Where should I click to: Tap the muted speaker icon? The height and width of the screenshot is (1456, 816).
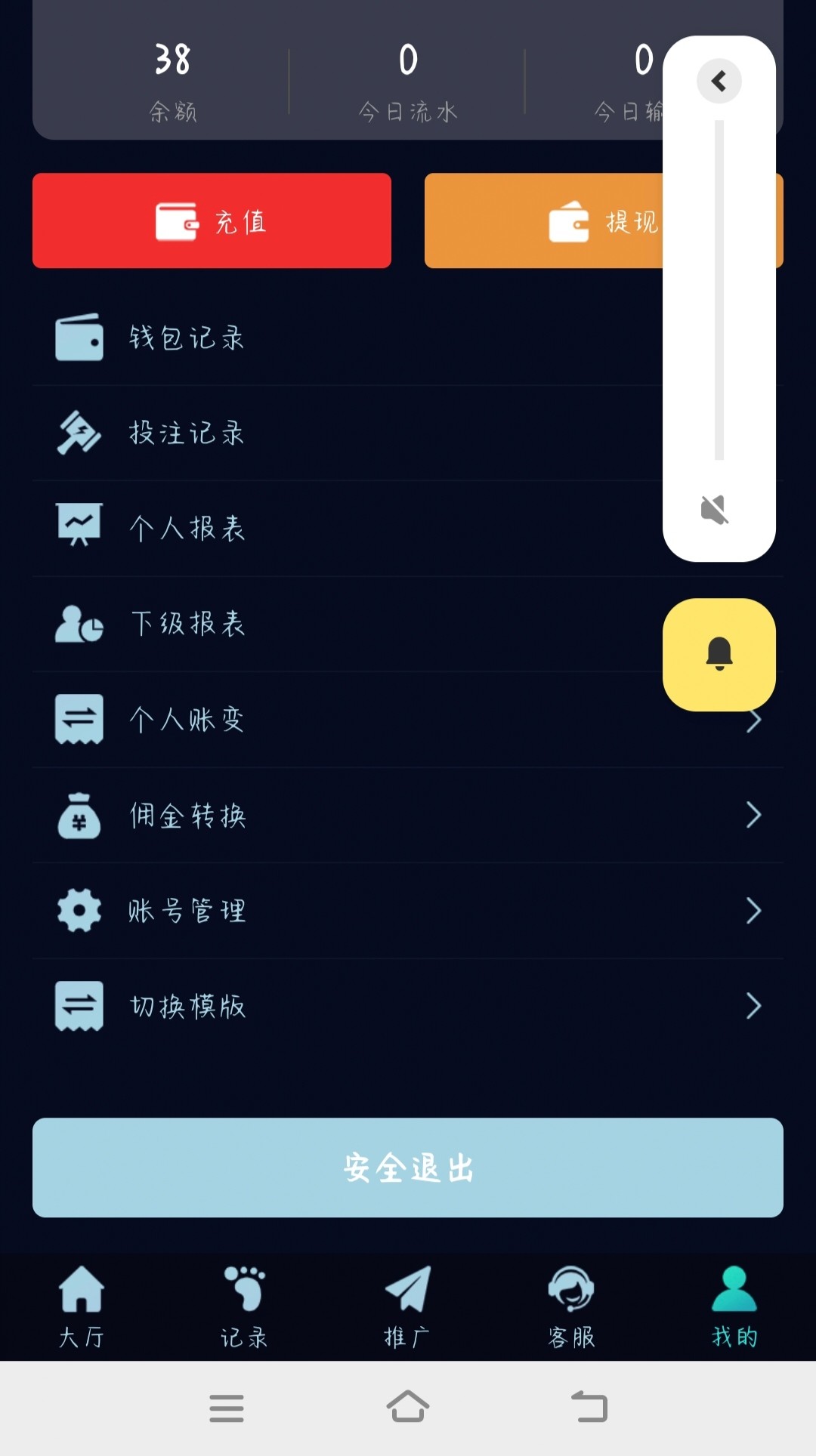click(715, 510)
